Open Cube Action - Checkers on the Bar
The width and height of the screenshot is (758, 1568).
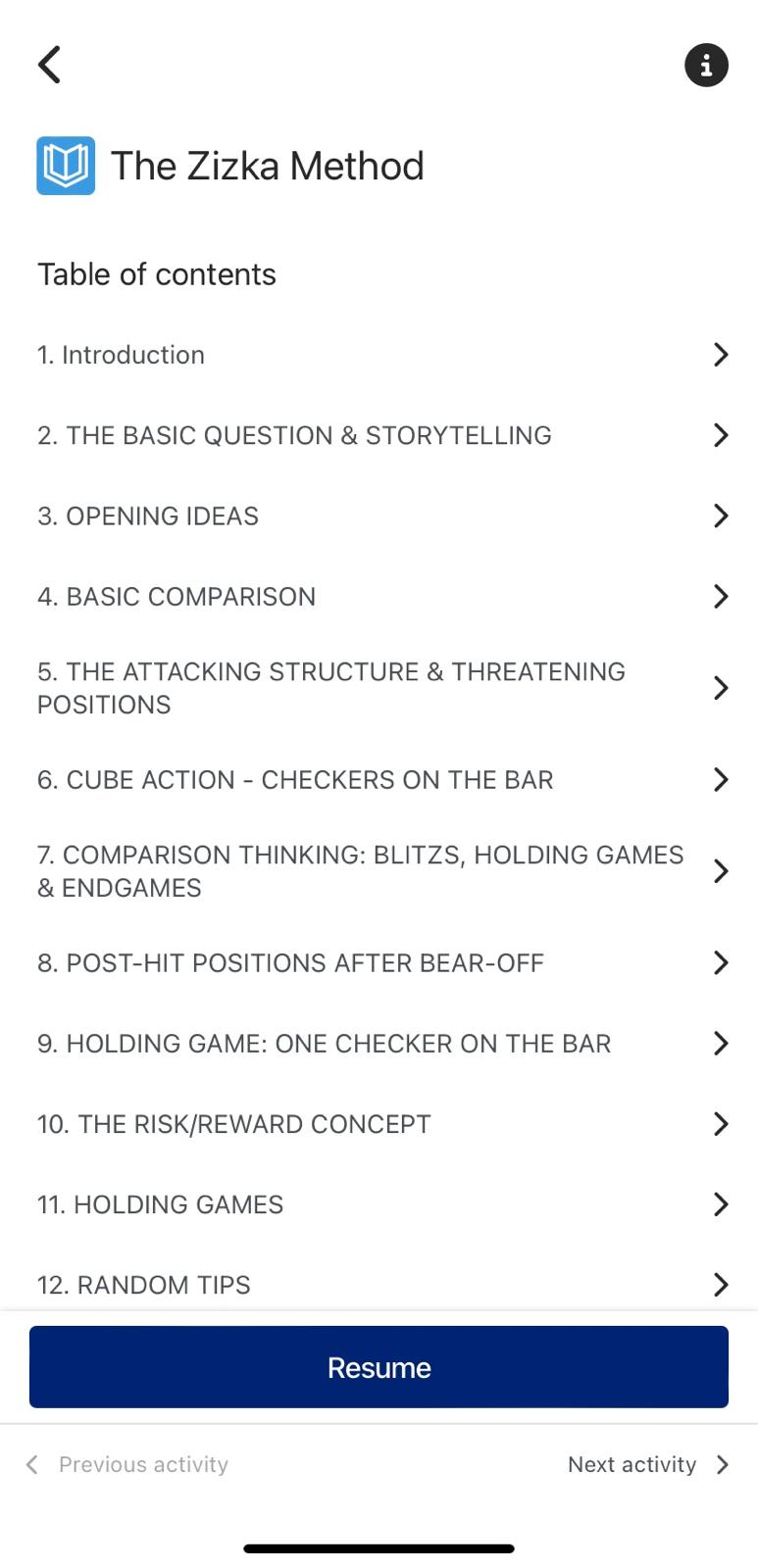point(379,780)
